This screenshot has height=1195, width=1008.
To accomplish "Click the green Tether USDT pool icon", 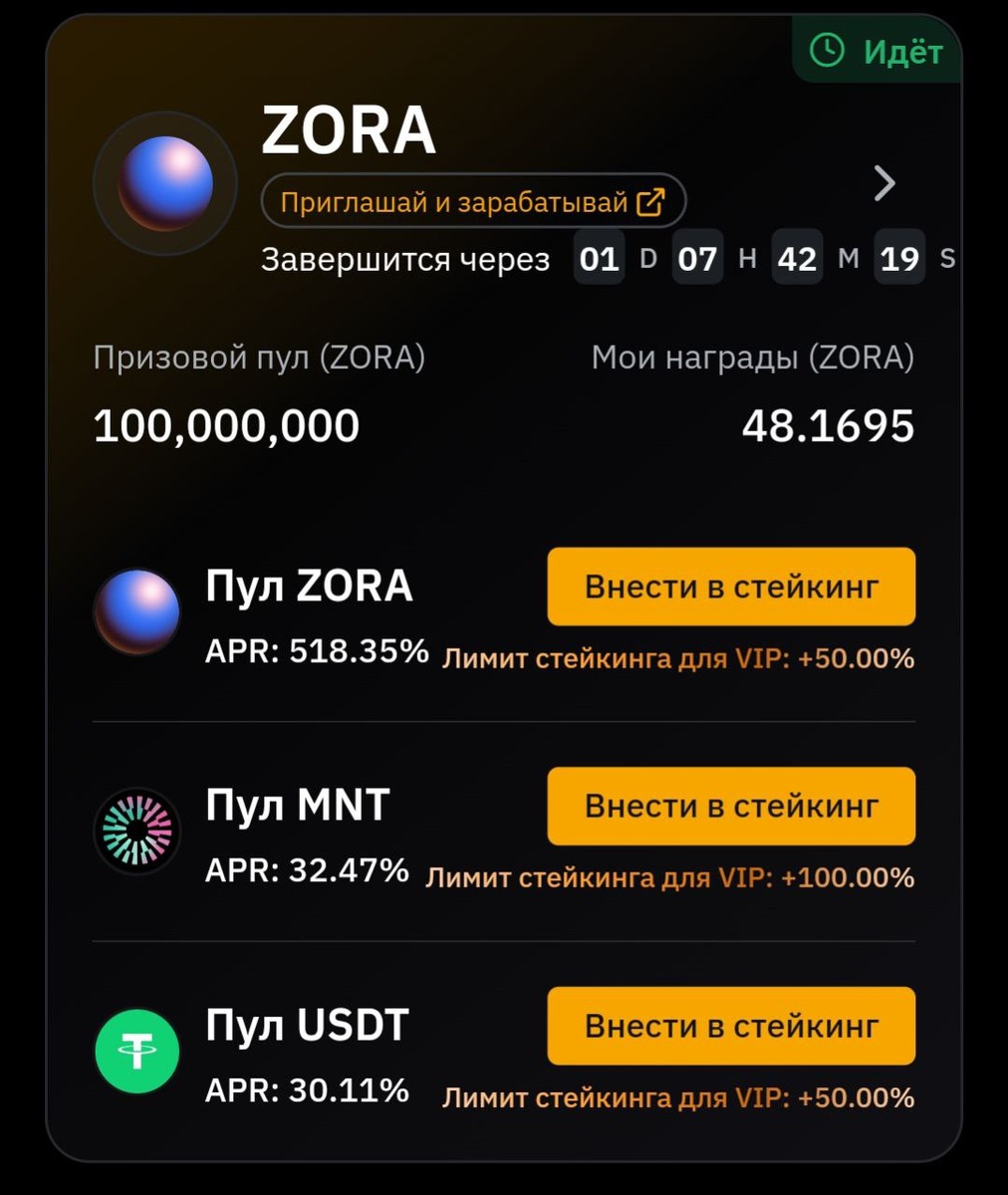I will click(136, 1051).
